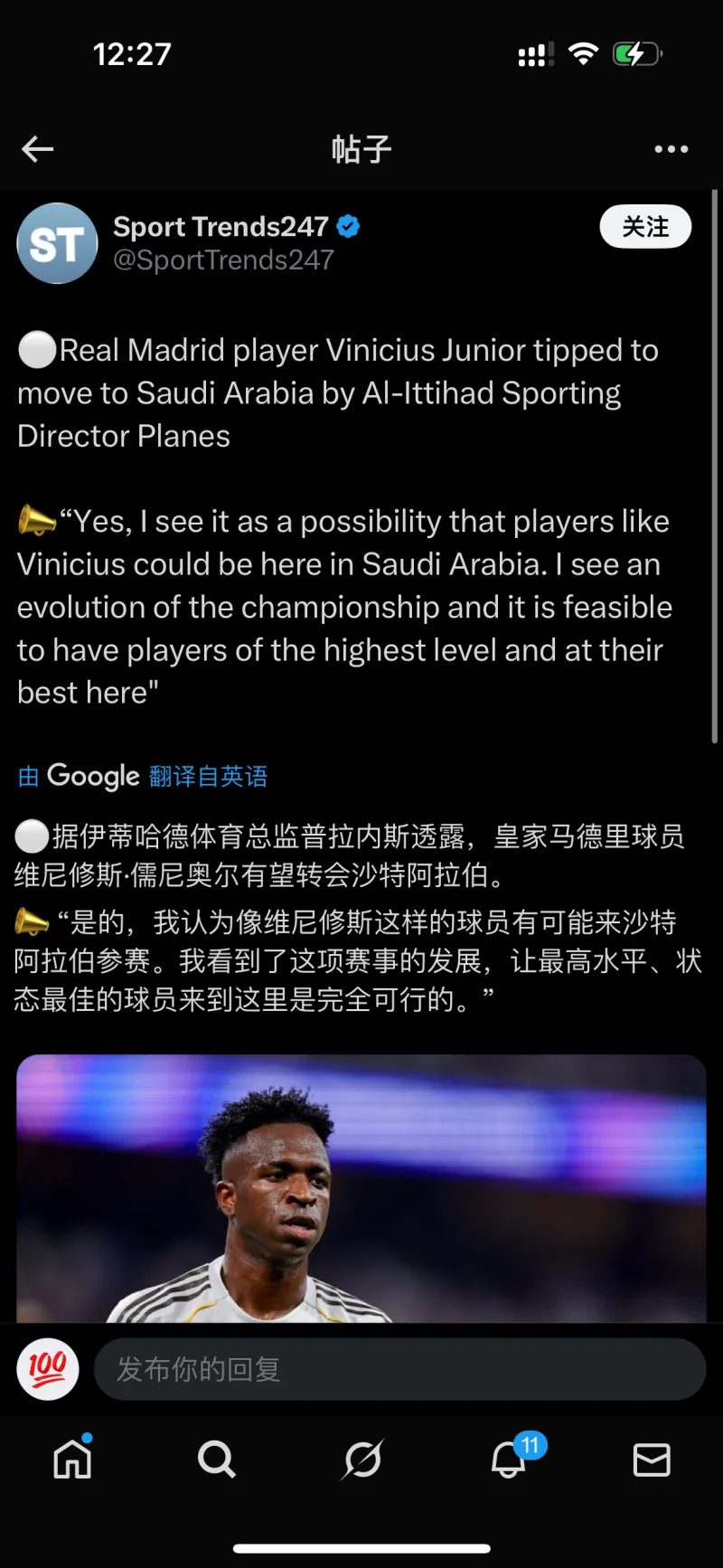Tap the 发布你的回复 reply field

pos(399,1369)
